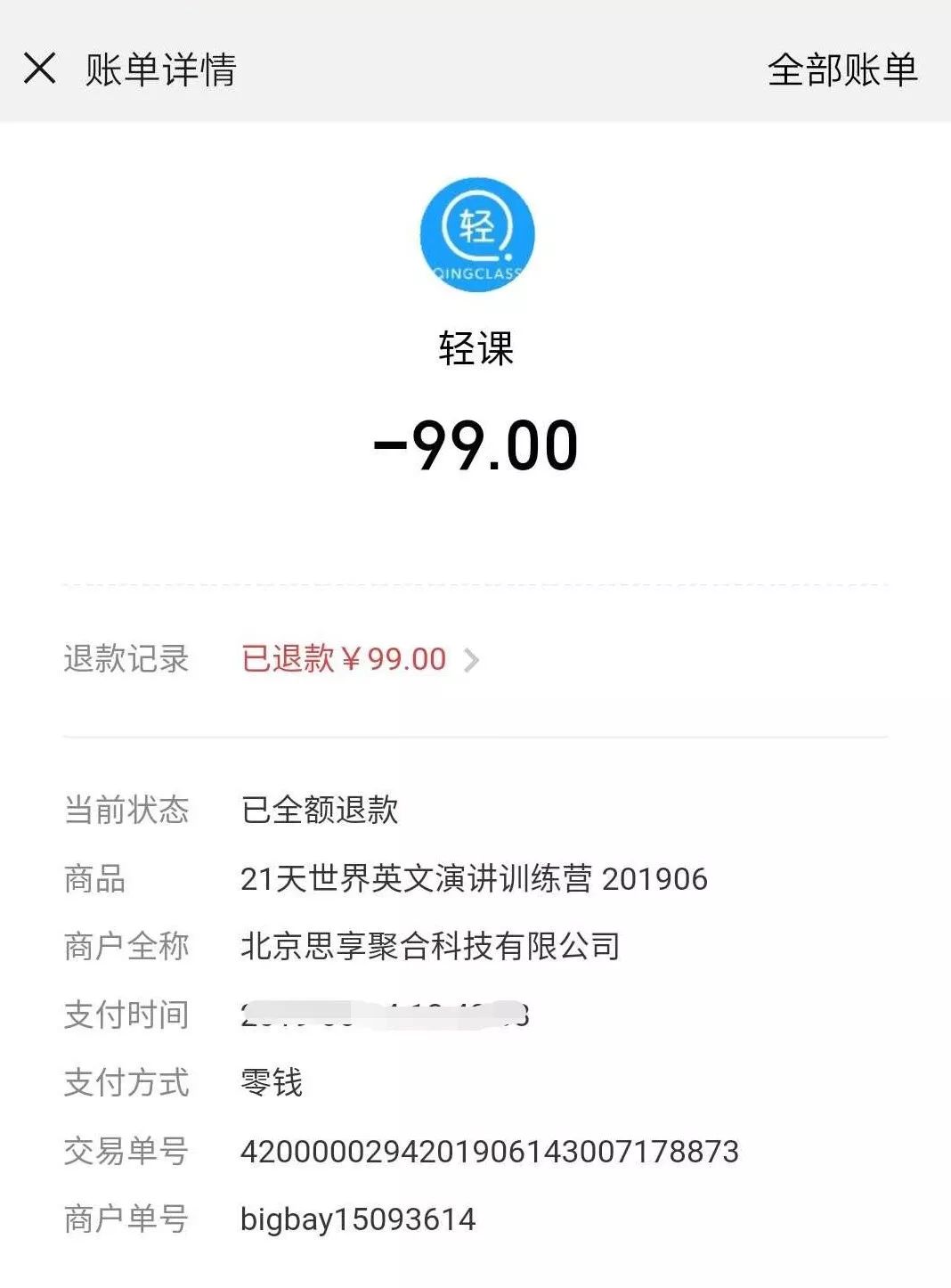Tap transaction number starting with 4200000294
Image resolution: width=951 pixels, height=1288 pixels.
(x=490, y=1150)
